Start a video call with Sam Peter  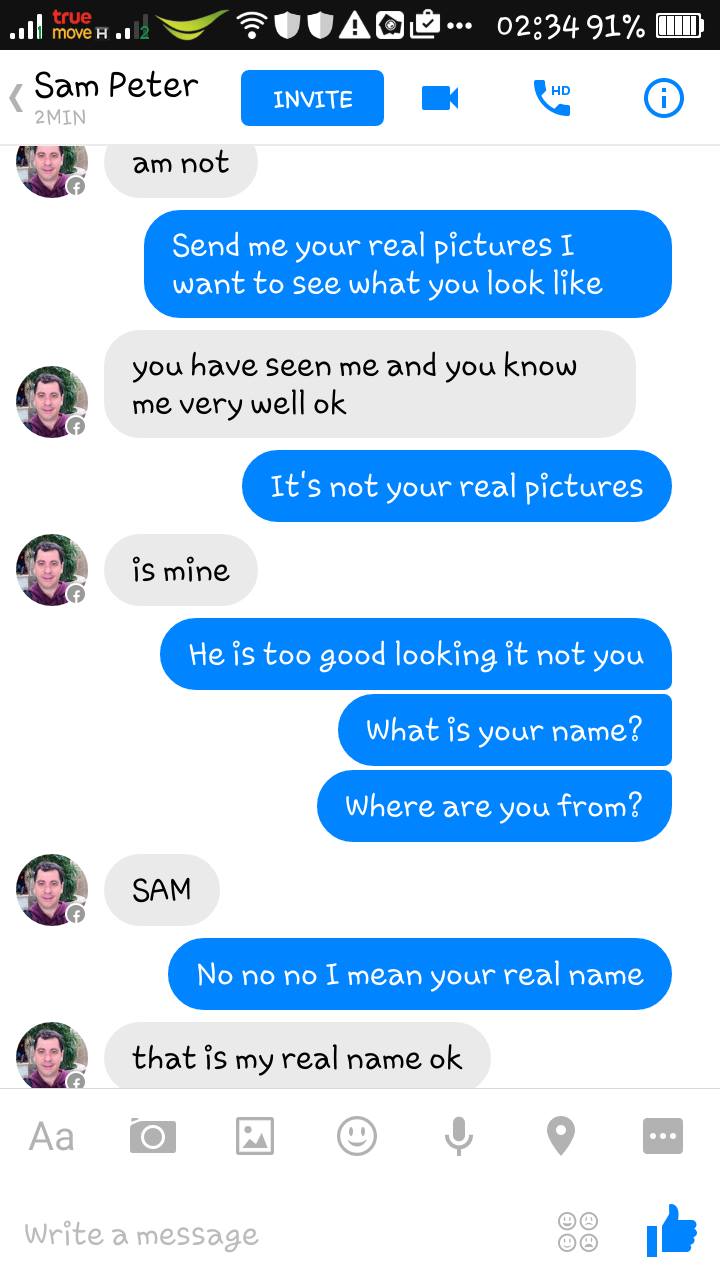(440, 98)
